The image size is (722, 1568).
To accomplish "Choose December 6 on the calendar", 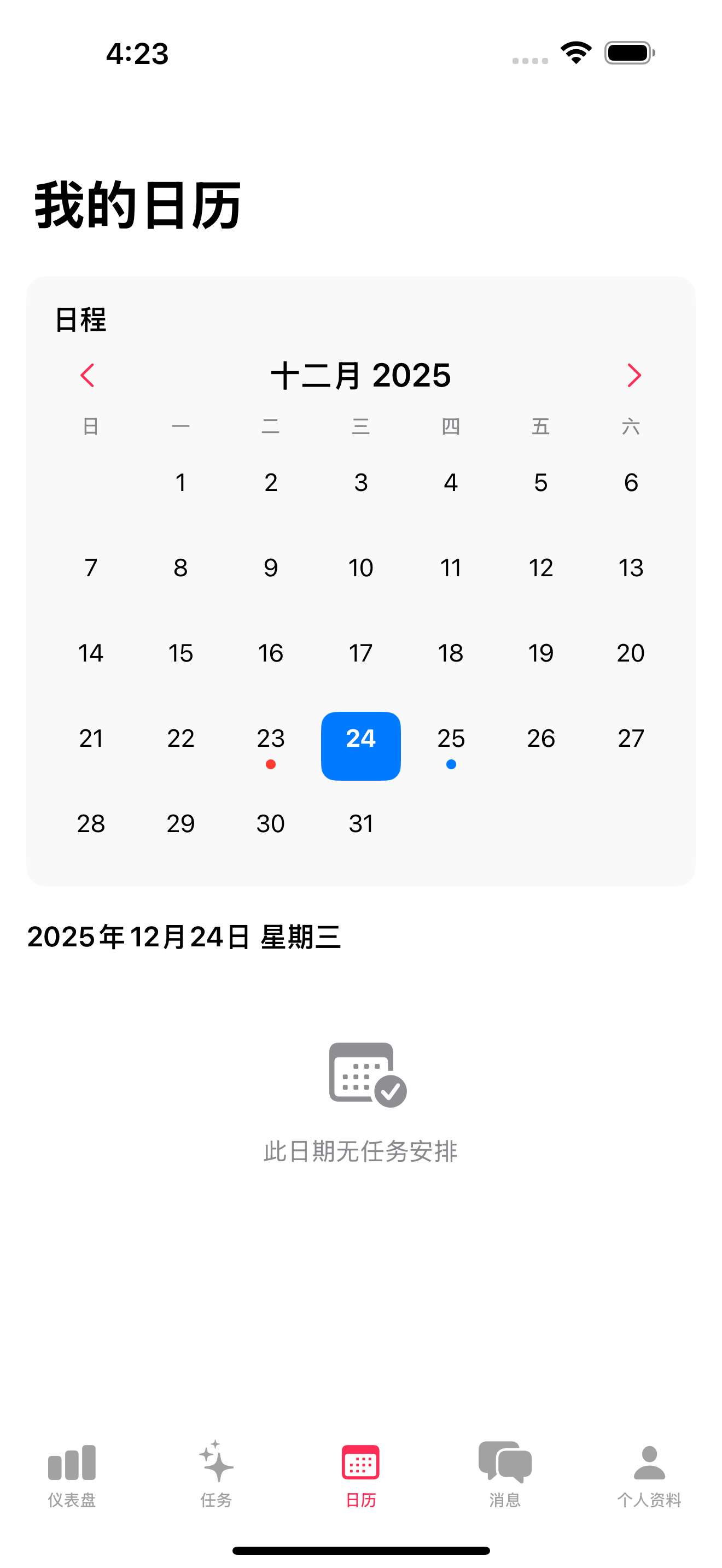I will point(631,483).
